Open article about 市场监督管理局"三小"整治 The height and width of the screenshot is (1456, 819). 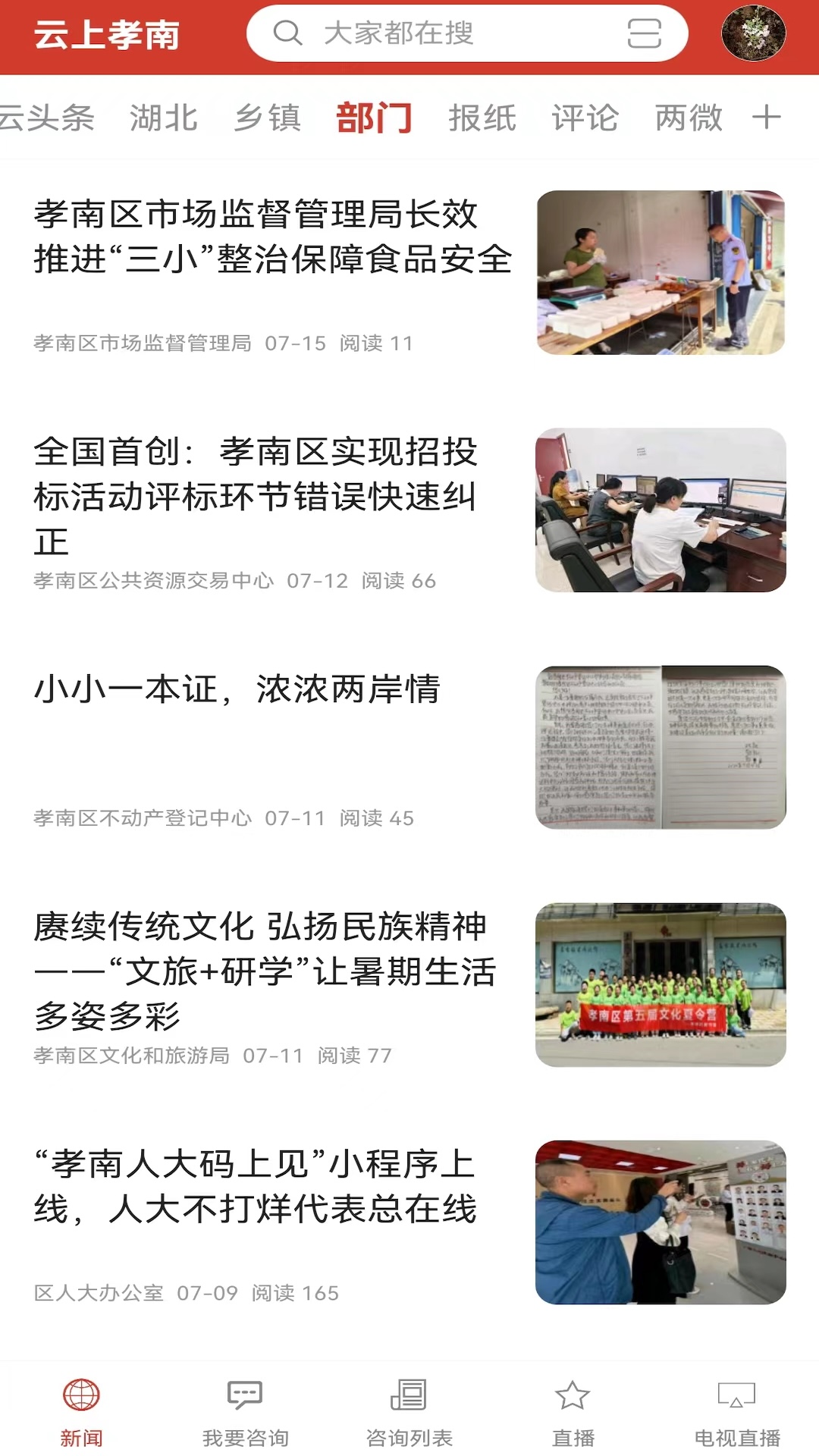point(273,237)
